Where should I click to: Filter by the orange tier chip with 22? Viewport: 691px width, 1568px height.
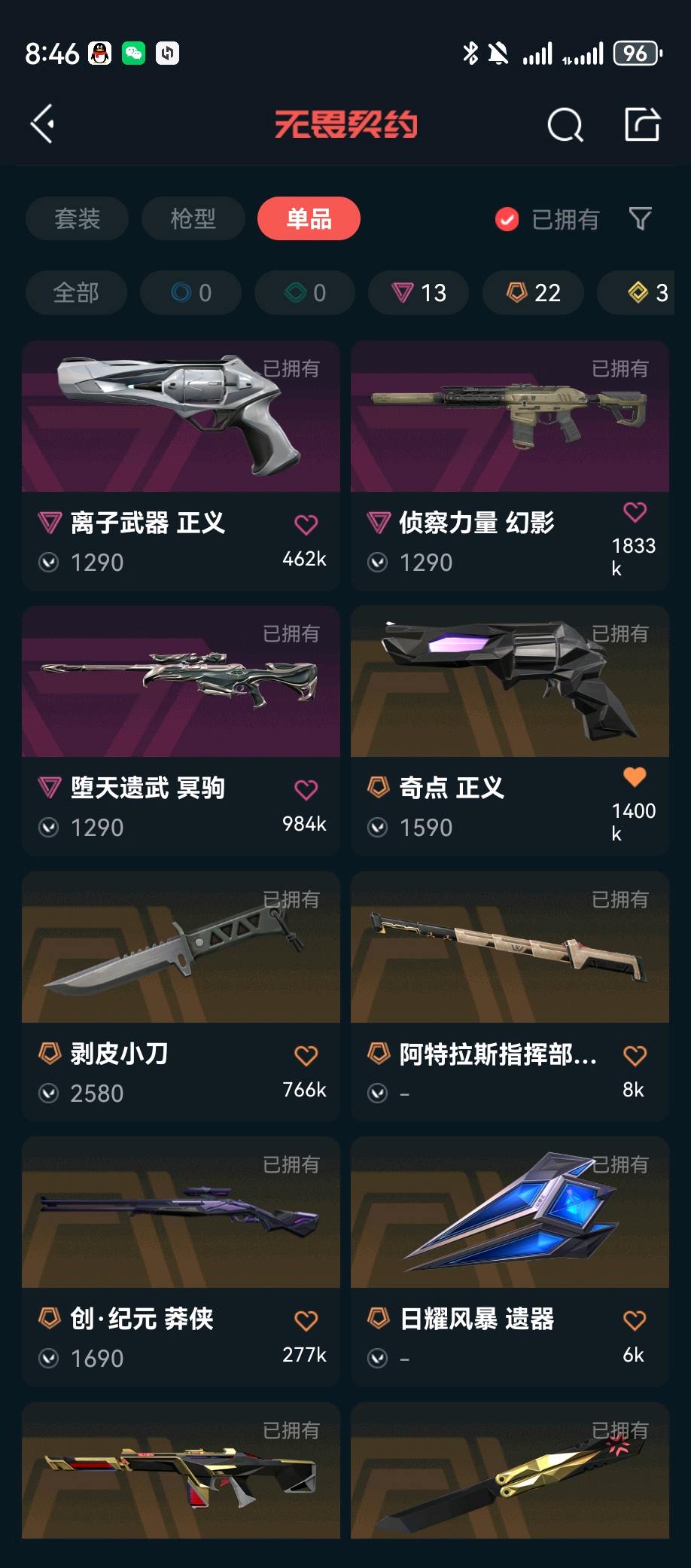pyautogui.click(x=533, y=293)
